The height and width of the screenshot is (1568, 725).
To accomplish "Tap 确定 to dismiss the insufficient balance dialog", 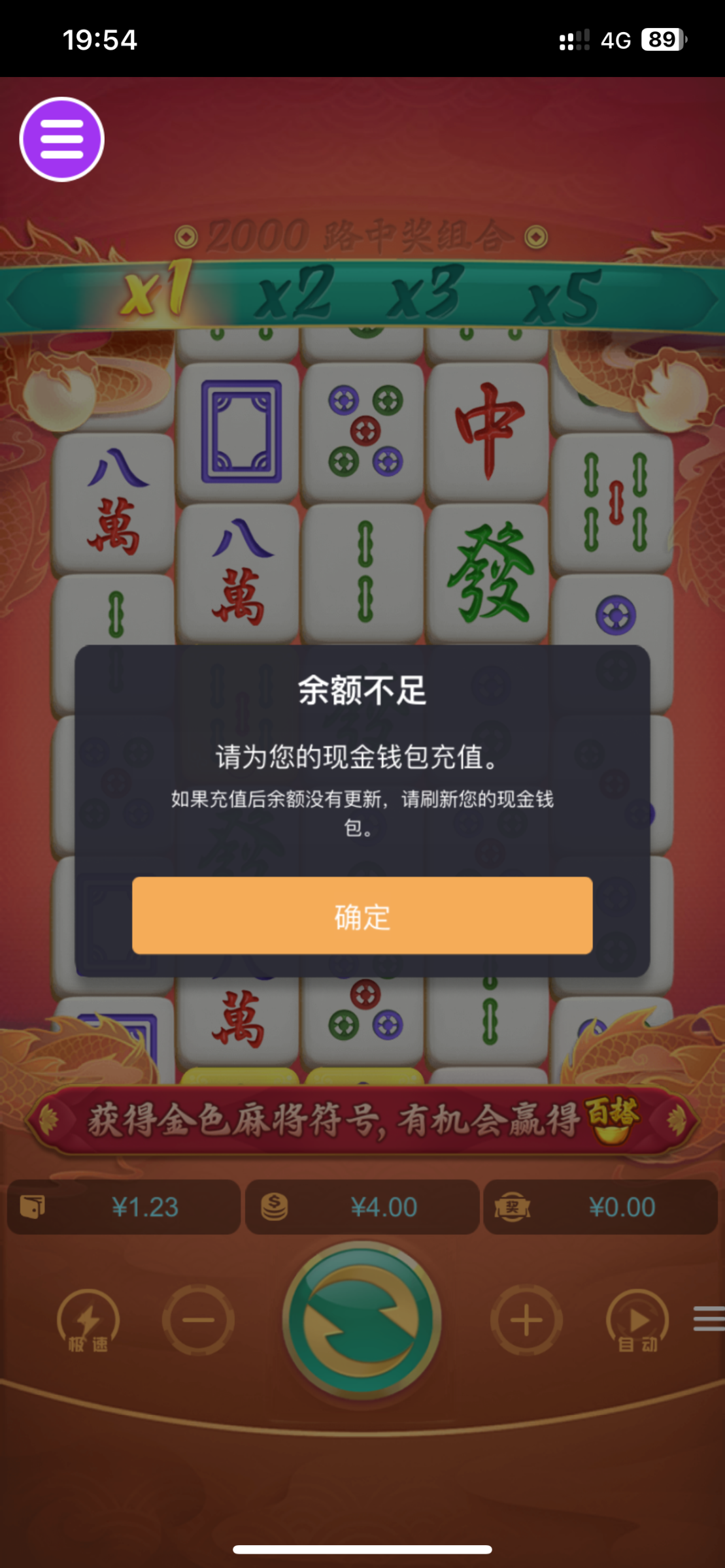I will (362, 915).
